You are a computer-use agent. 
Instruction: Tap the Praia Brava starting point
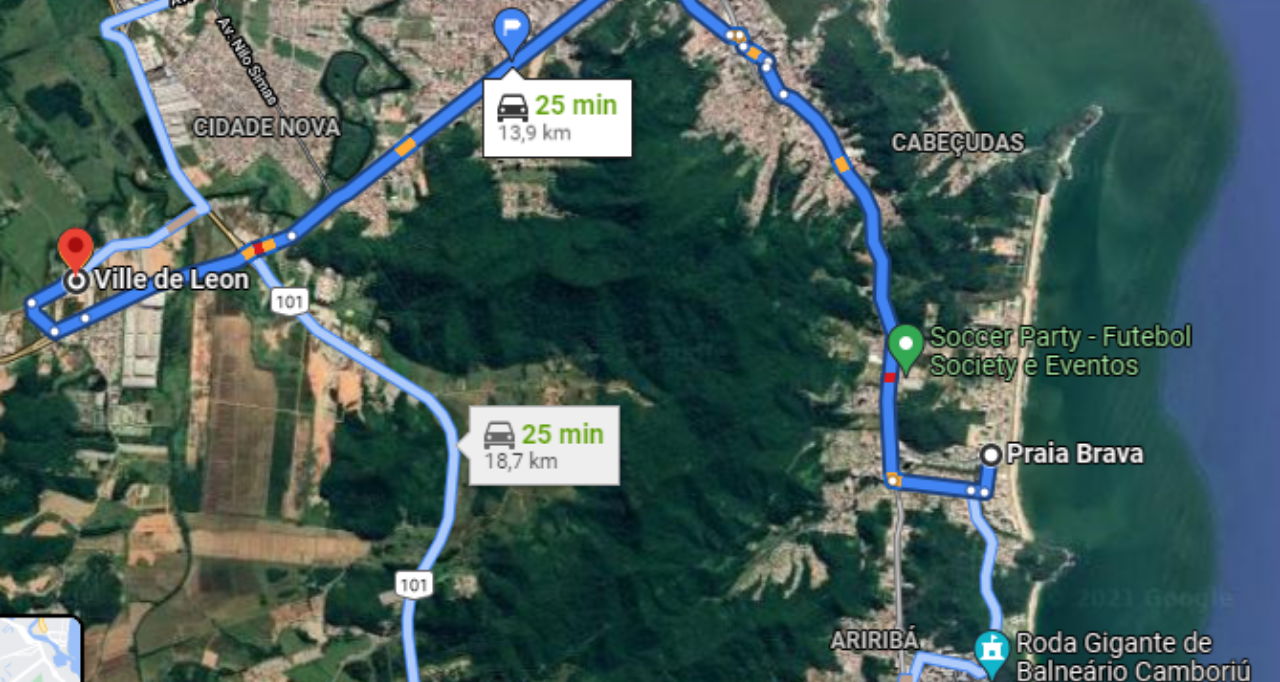[991, 455]
